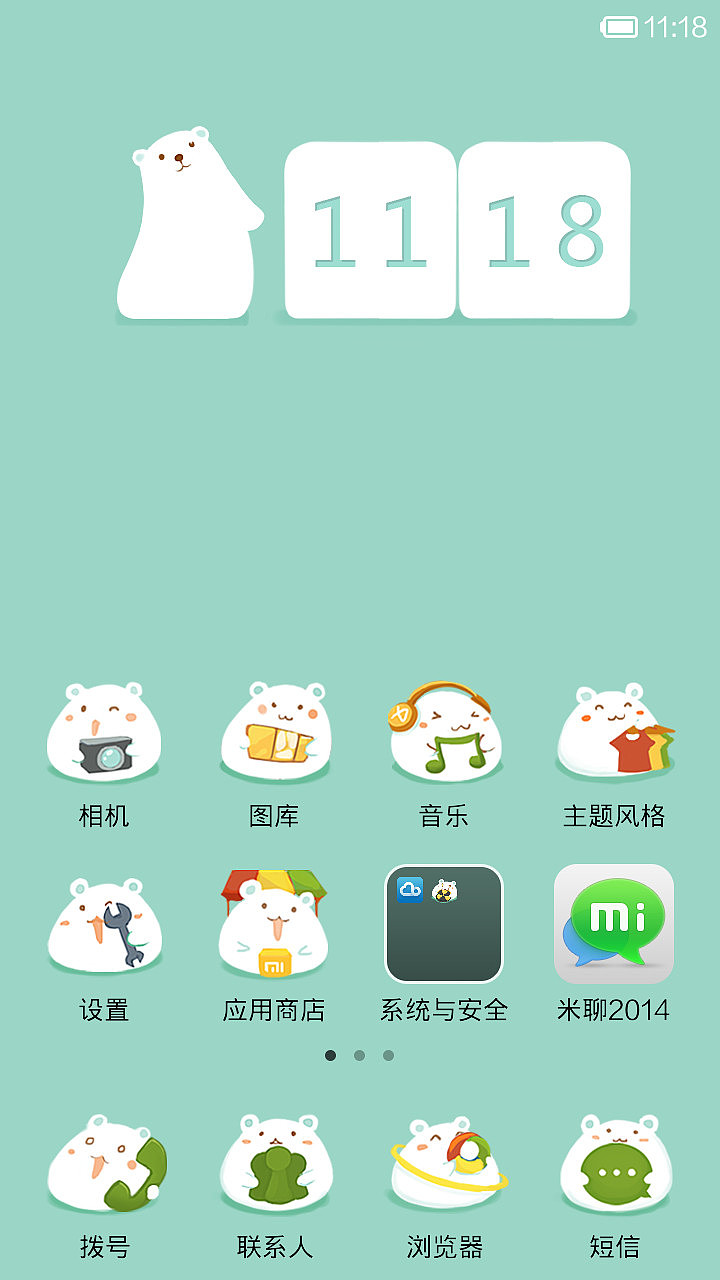Screen dimensions: 720x1280
Task: Open 短信 messages
Action: click(x=614, y=1164)
